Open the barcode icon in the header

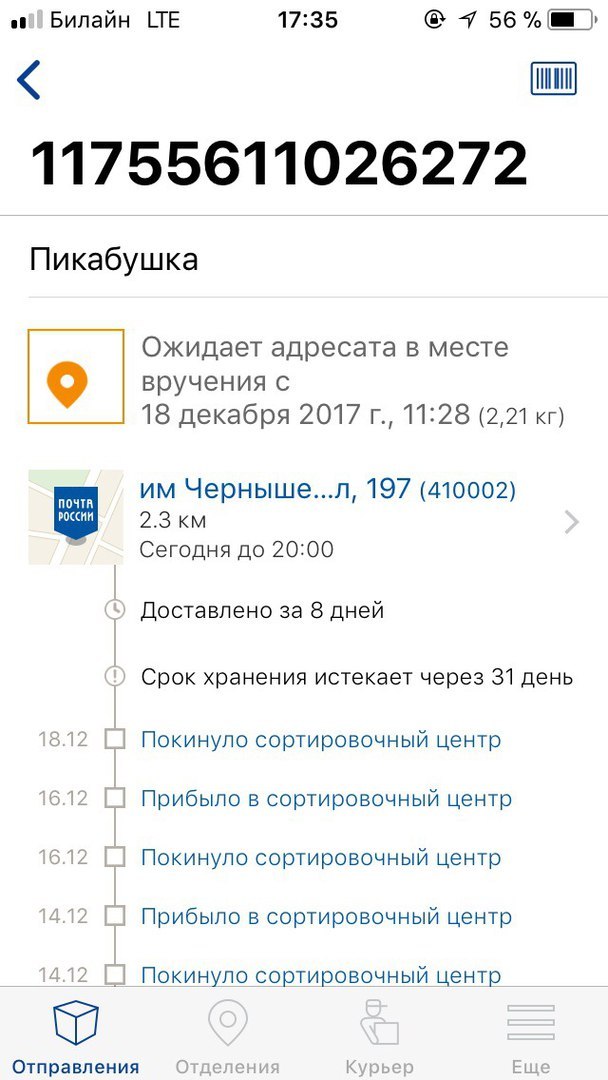click(553, 79)
